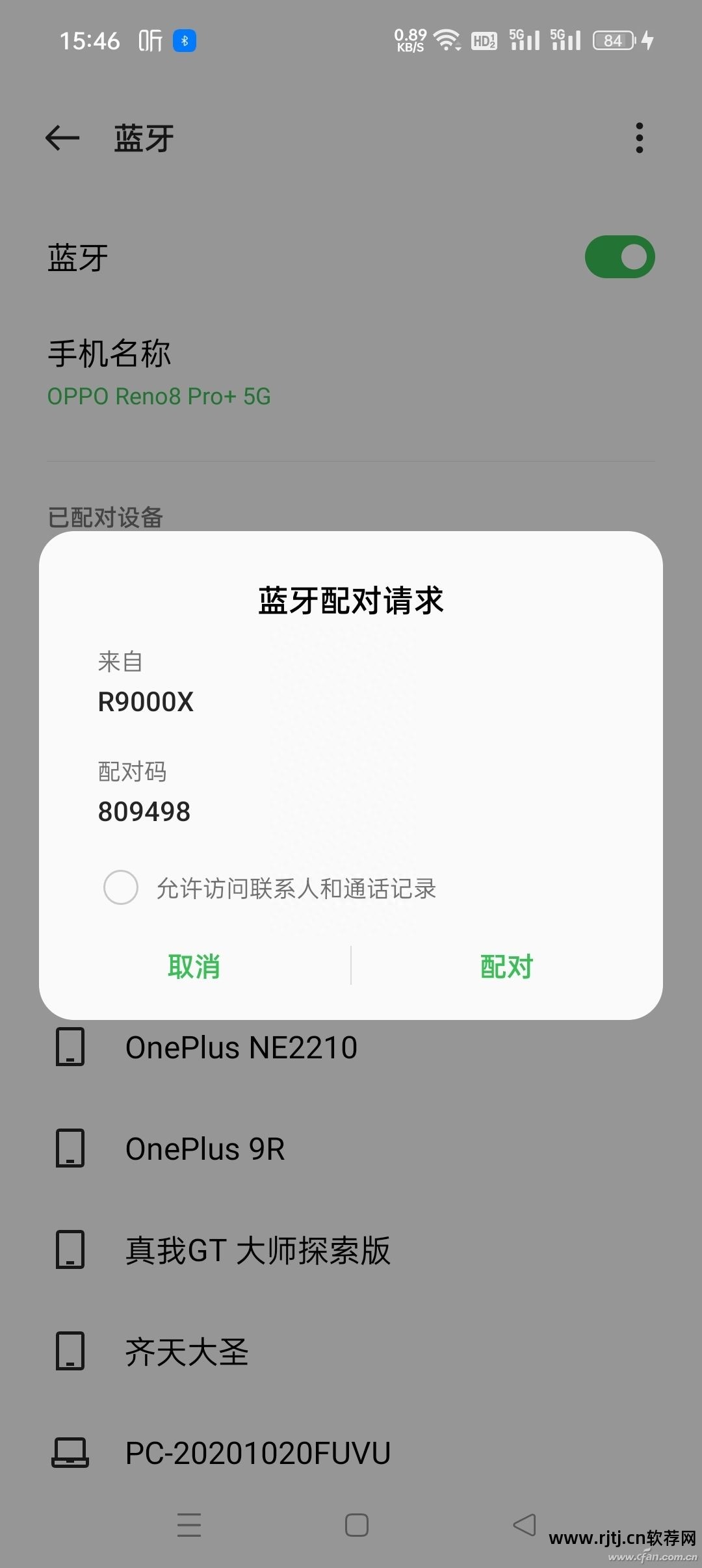Tap the system home button
This screenshot has width=702, height=1568.
coord(356,1525)
